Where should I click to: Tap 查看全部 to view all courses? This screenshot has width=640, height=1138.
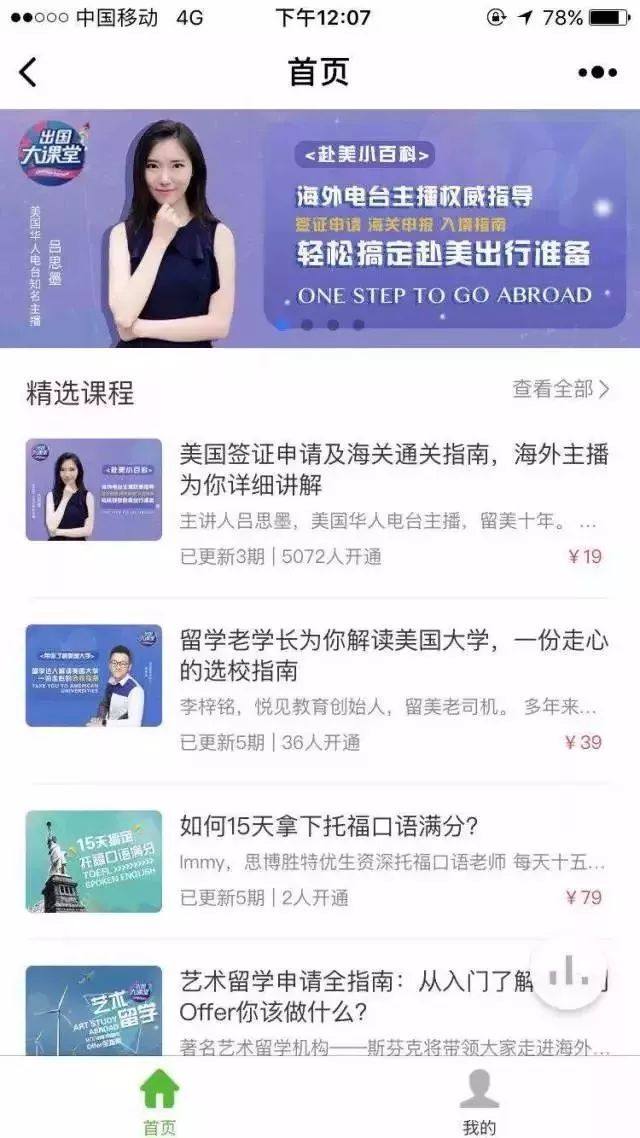click(x=560, y=389)
